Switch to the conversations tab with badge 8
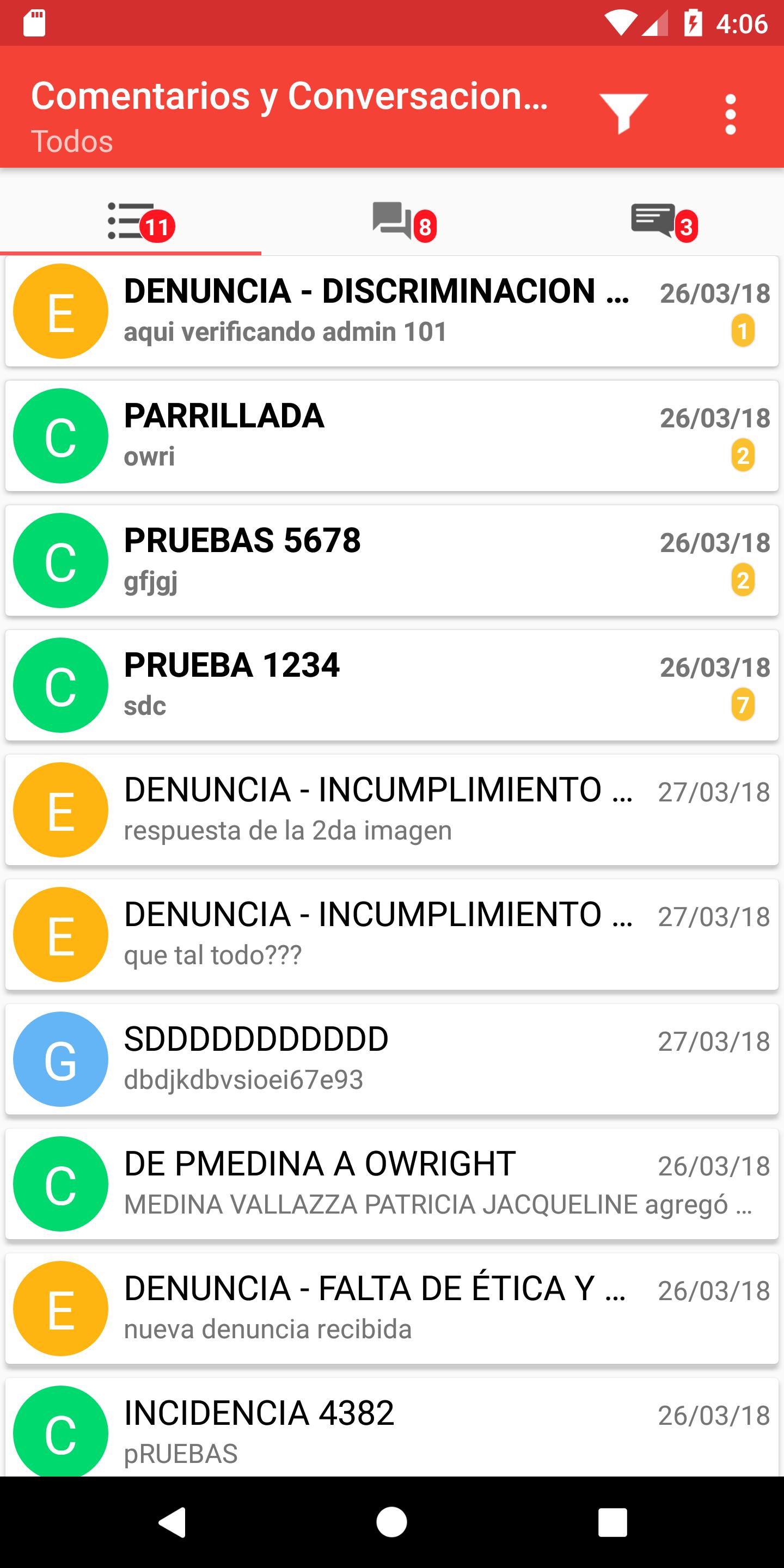Screen dimensions: 784x1568 392,222
